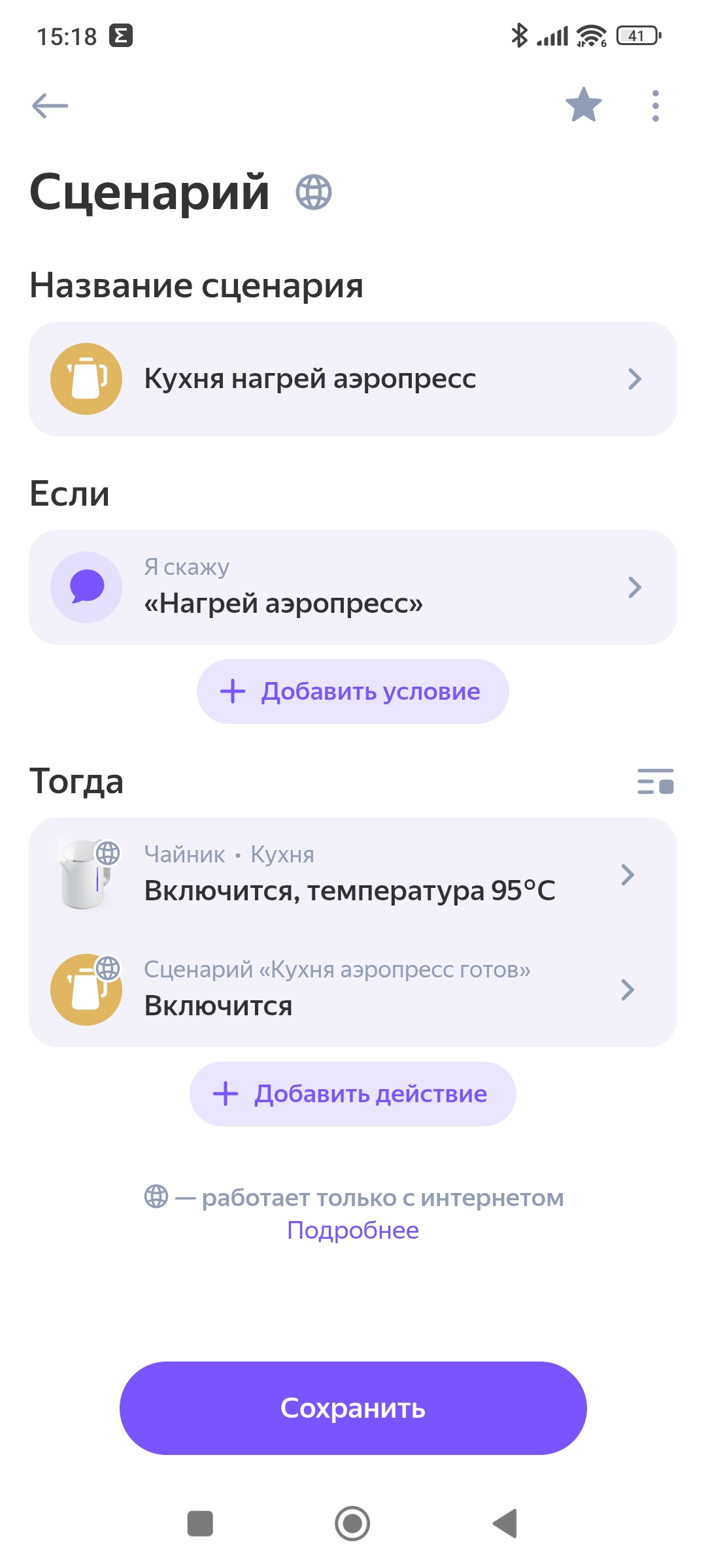Tap «Добавить действие» button
This screenshot has width=706, height=1568.
(353, 1094)
